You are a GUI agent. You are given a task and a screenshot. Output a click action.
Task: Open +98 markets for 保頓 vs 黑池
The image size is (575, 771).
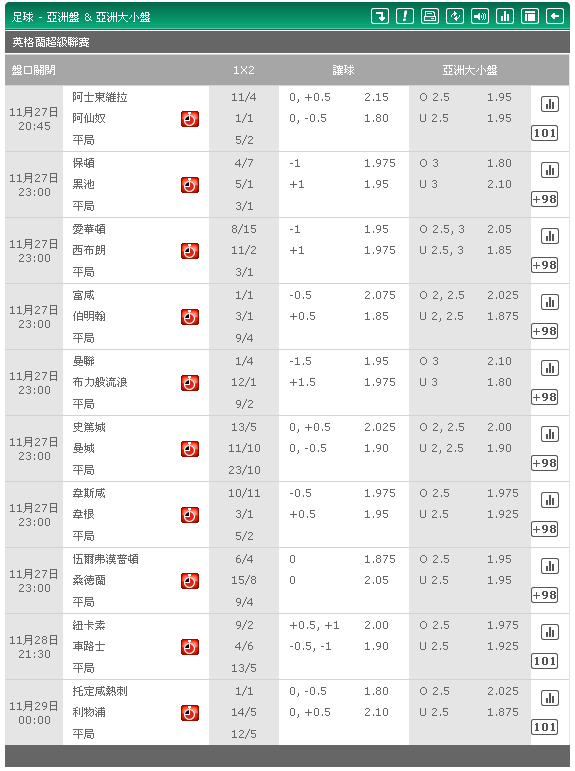(545, 199)
